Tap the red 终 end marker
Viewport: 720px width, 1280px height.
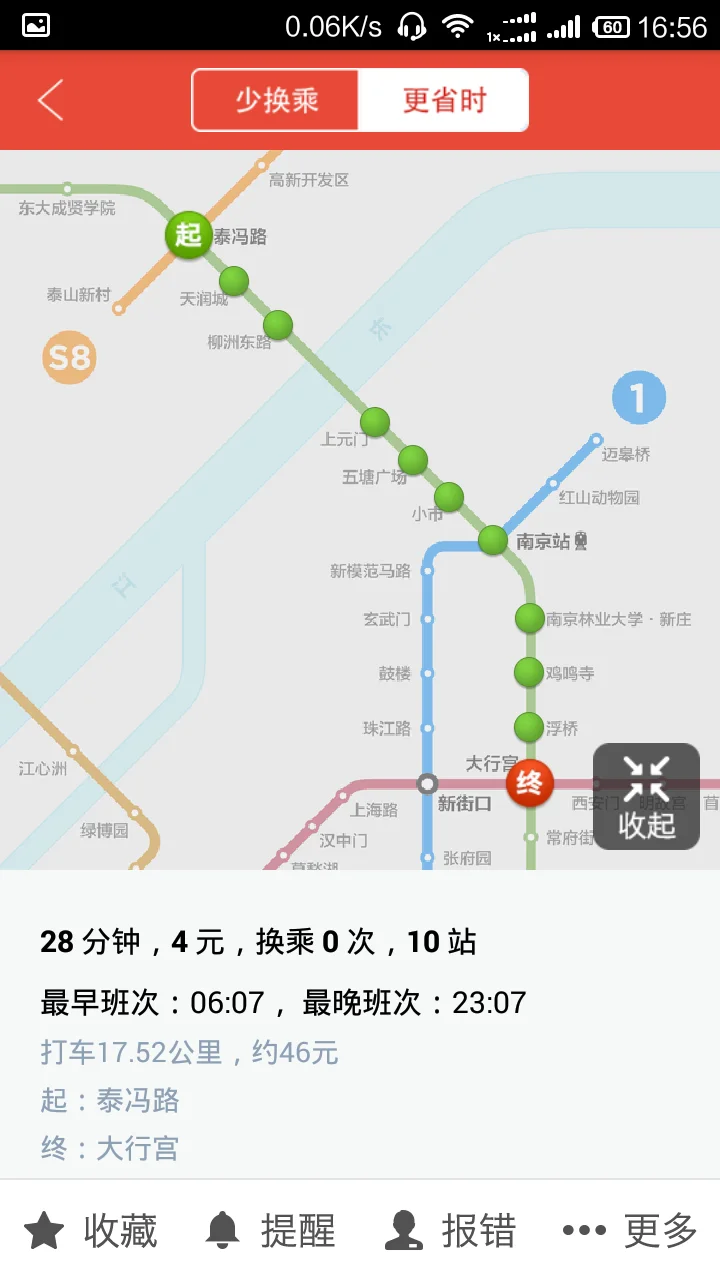(x=528, y=784)
